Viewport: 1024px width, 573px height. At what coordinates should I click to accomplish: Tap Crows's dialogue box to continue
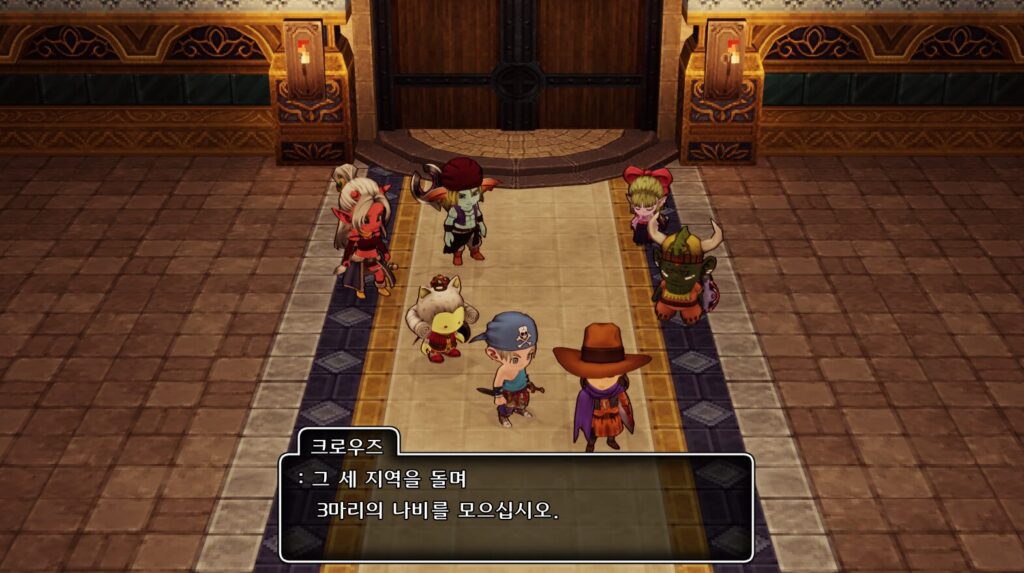point(515,507)
